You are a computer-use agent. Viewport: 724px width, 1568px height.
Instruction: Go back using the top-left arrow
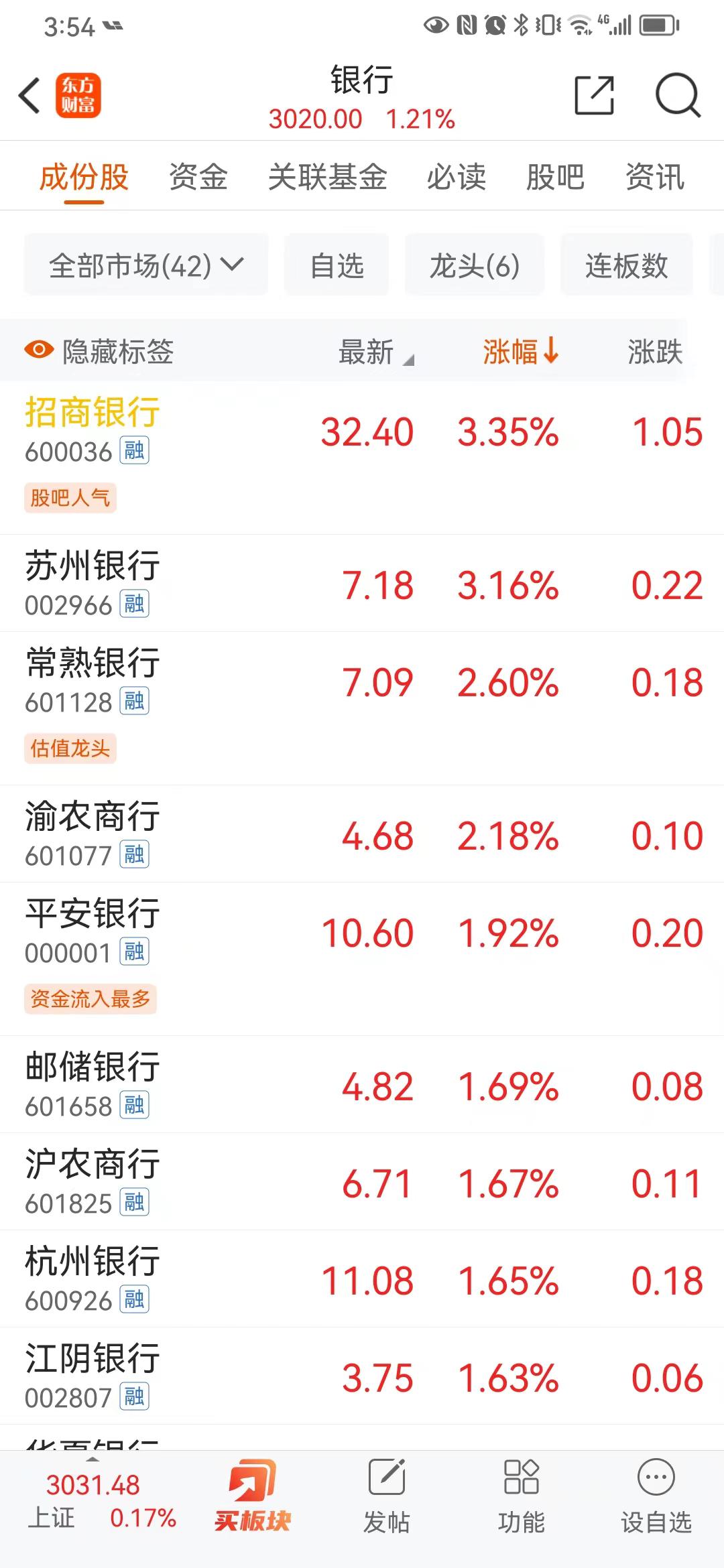(x=30, y=96)
